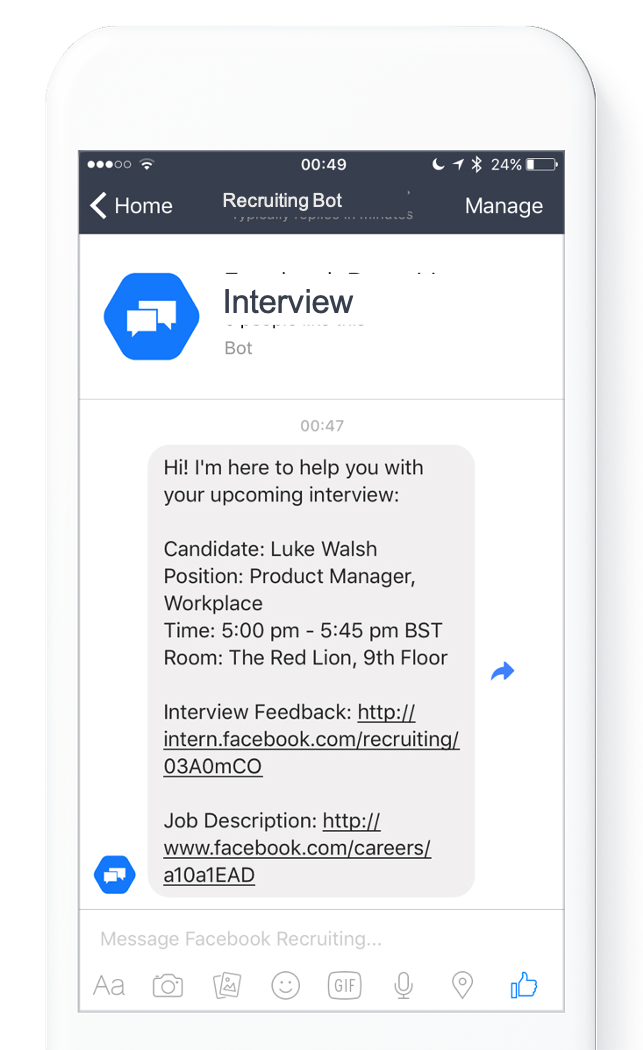Viewport: 643px width, 1050px height.
Task: Open the GIF selector
Action: tap(344, 986)
